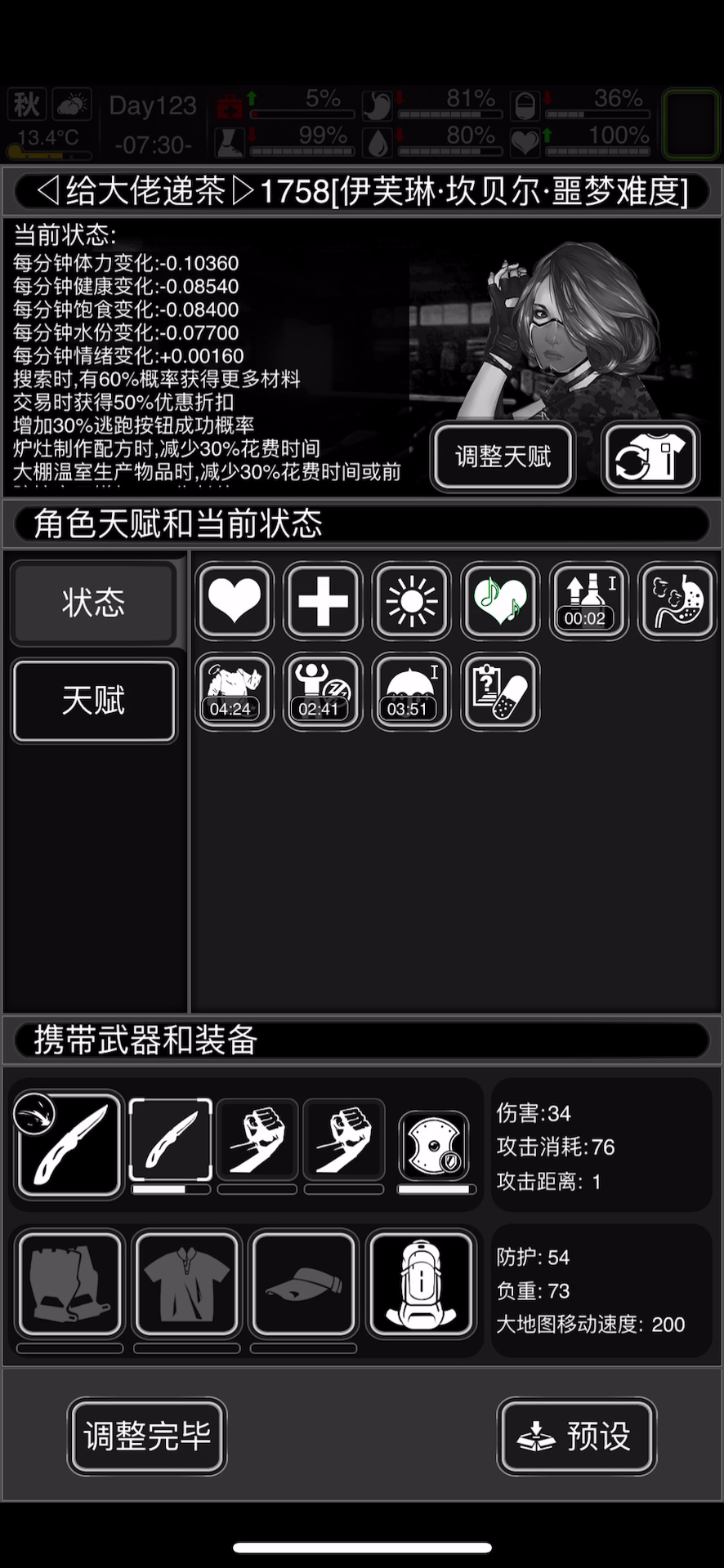Viewport: 724px width, 1568px height.
Task: Switch to the 天赋 tab
Action: point(94,701)
